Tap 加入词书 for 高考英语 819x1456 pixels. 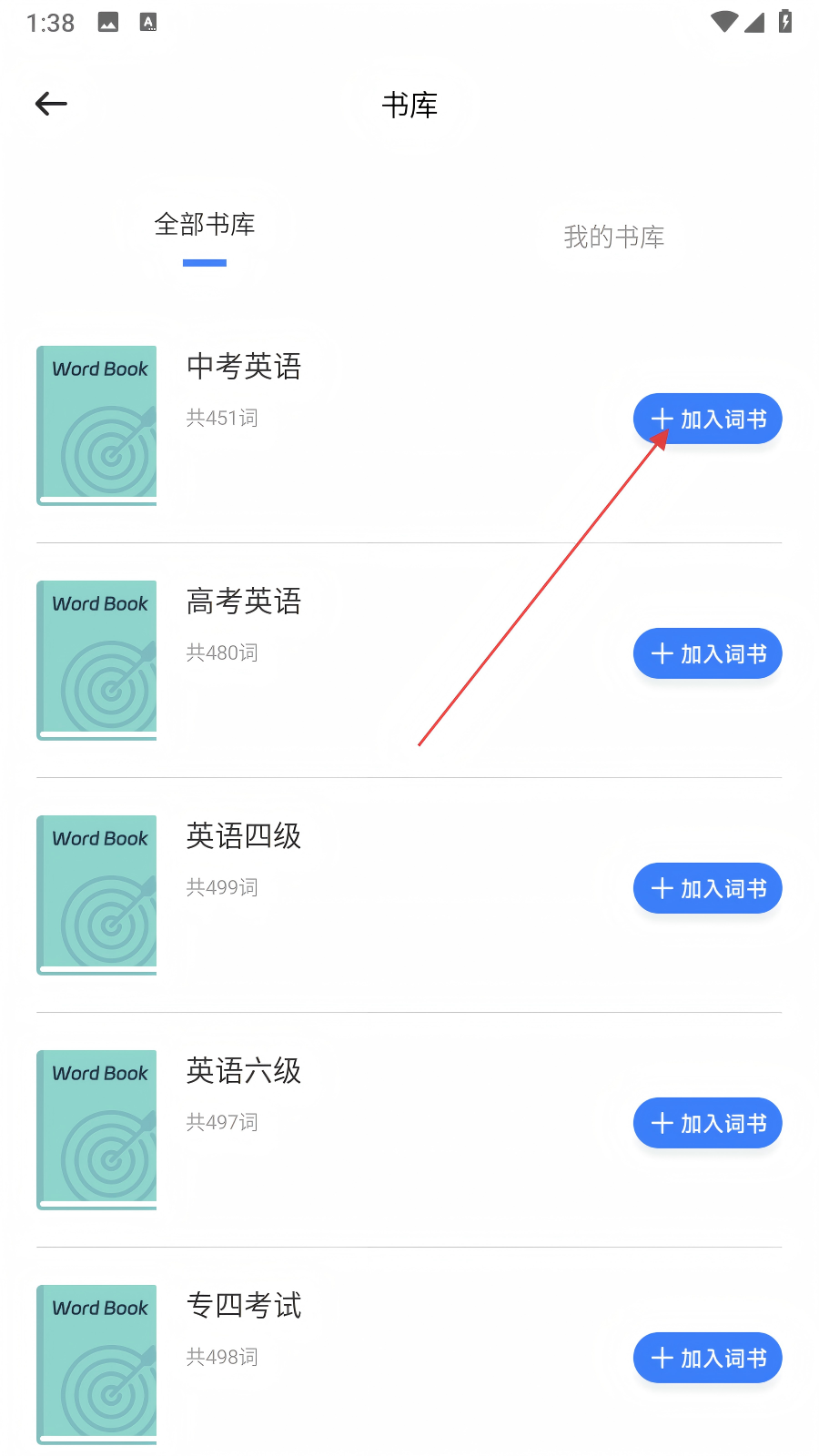(x=708, y=653)
